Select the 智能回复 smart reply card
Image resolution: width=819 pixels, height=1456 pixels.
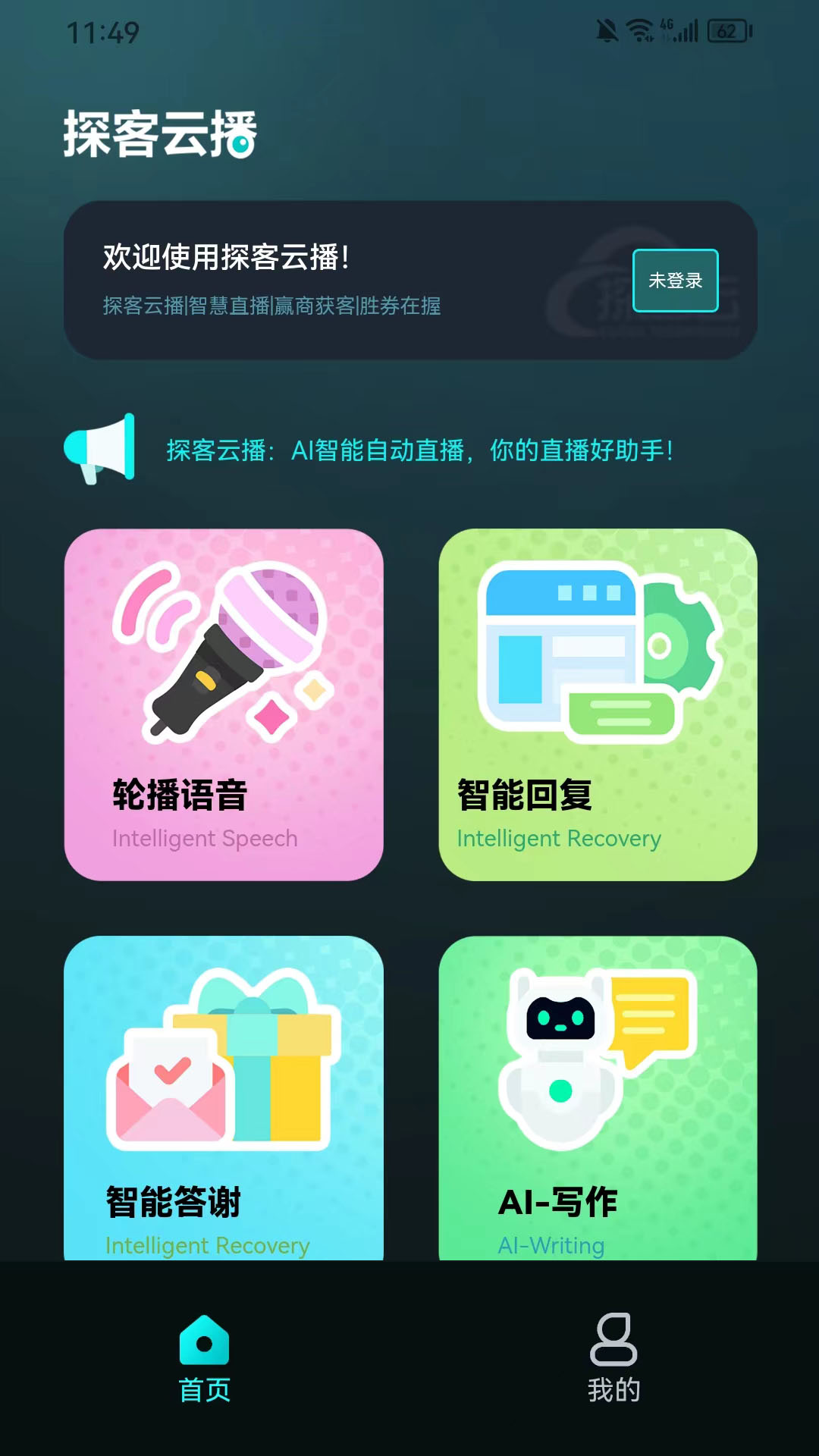tap(598, 705)
